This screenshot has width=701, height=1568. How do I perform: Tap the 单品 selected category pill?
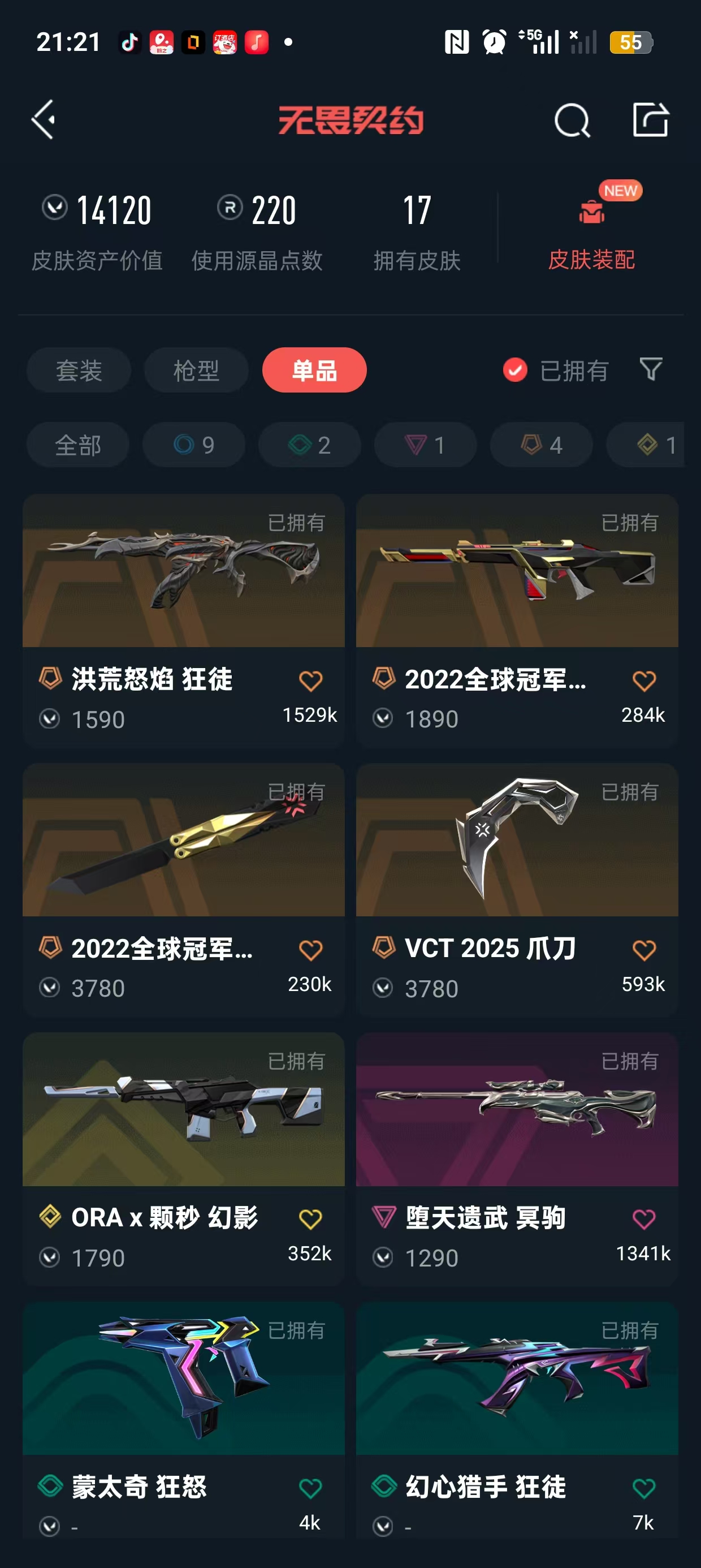coord(314,370)
